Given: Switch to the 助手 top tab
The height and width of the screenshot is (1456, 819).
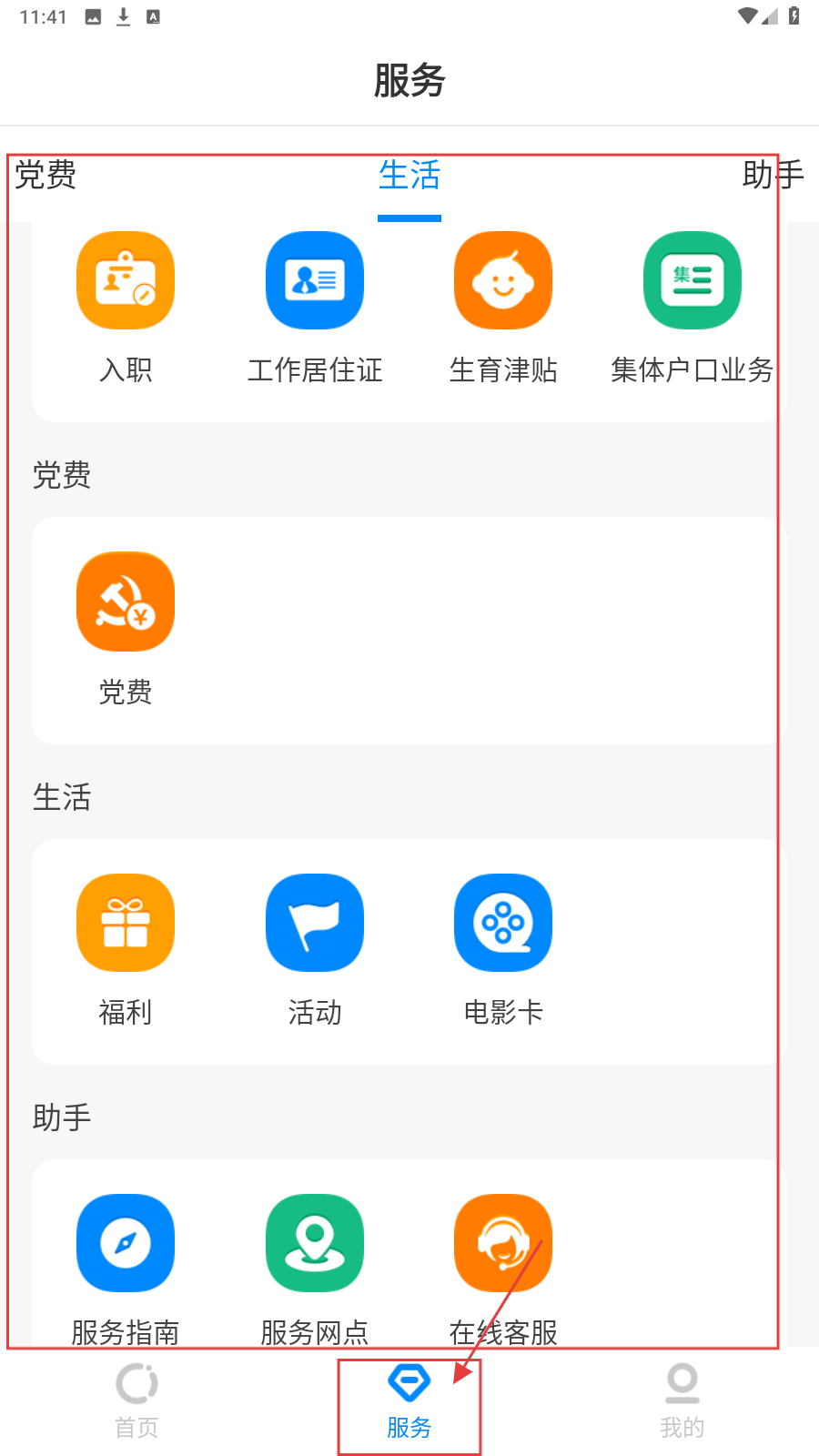Looking at the screenshot, I should click(x=772, y=175).
